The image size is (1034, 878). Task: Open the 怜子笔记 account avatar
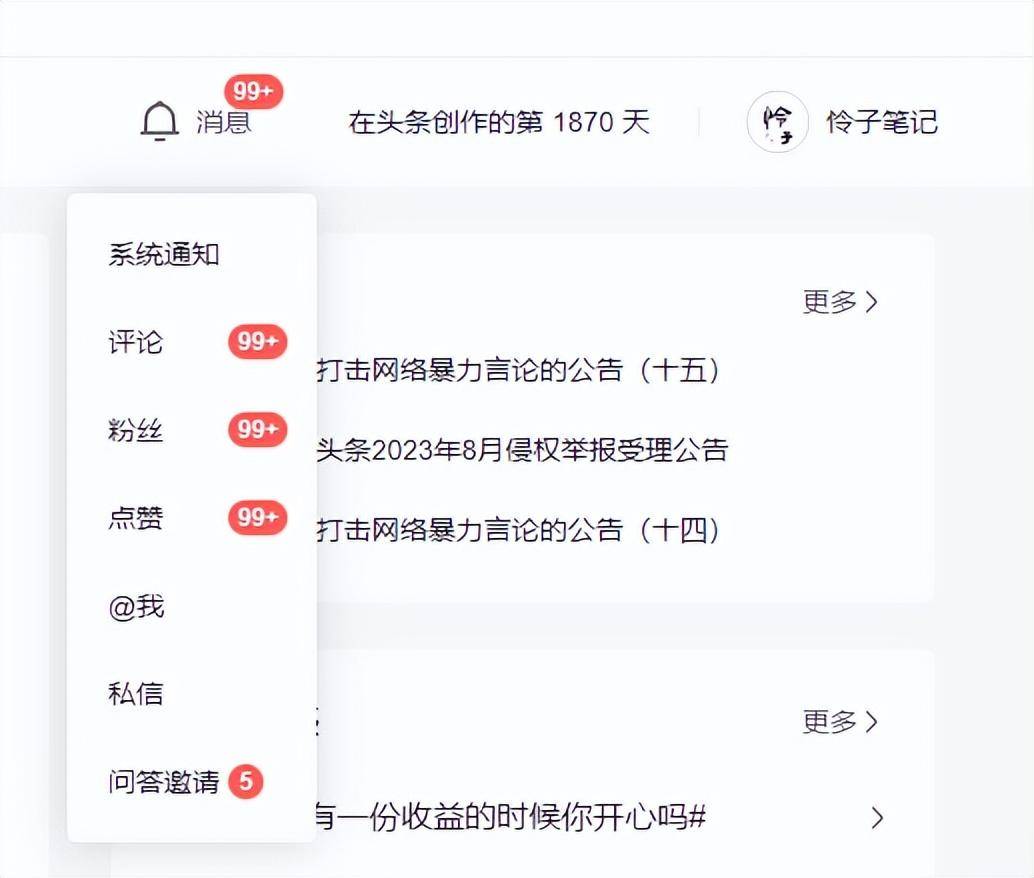click(777, 123)
